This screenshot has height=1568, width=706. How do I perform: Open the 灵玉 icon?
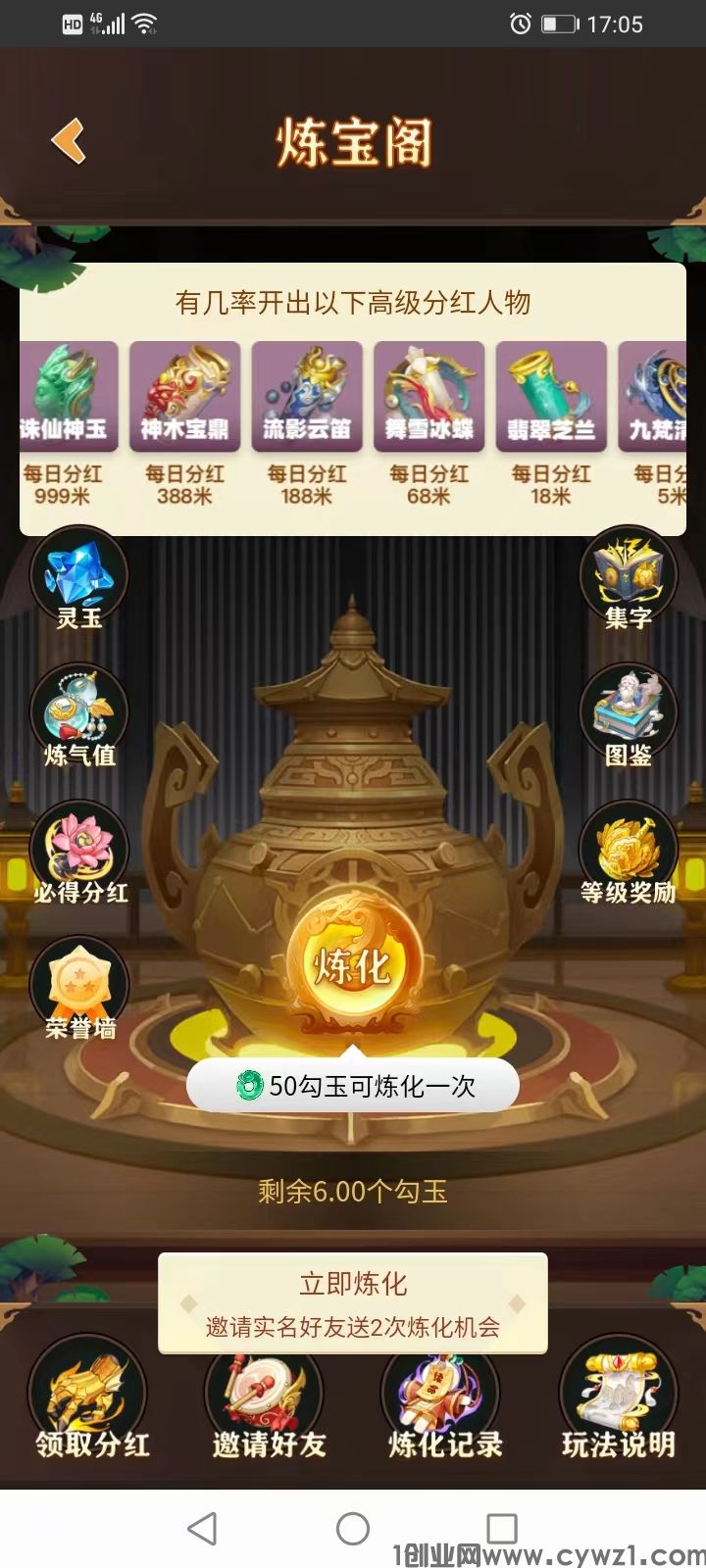(78, 583)
